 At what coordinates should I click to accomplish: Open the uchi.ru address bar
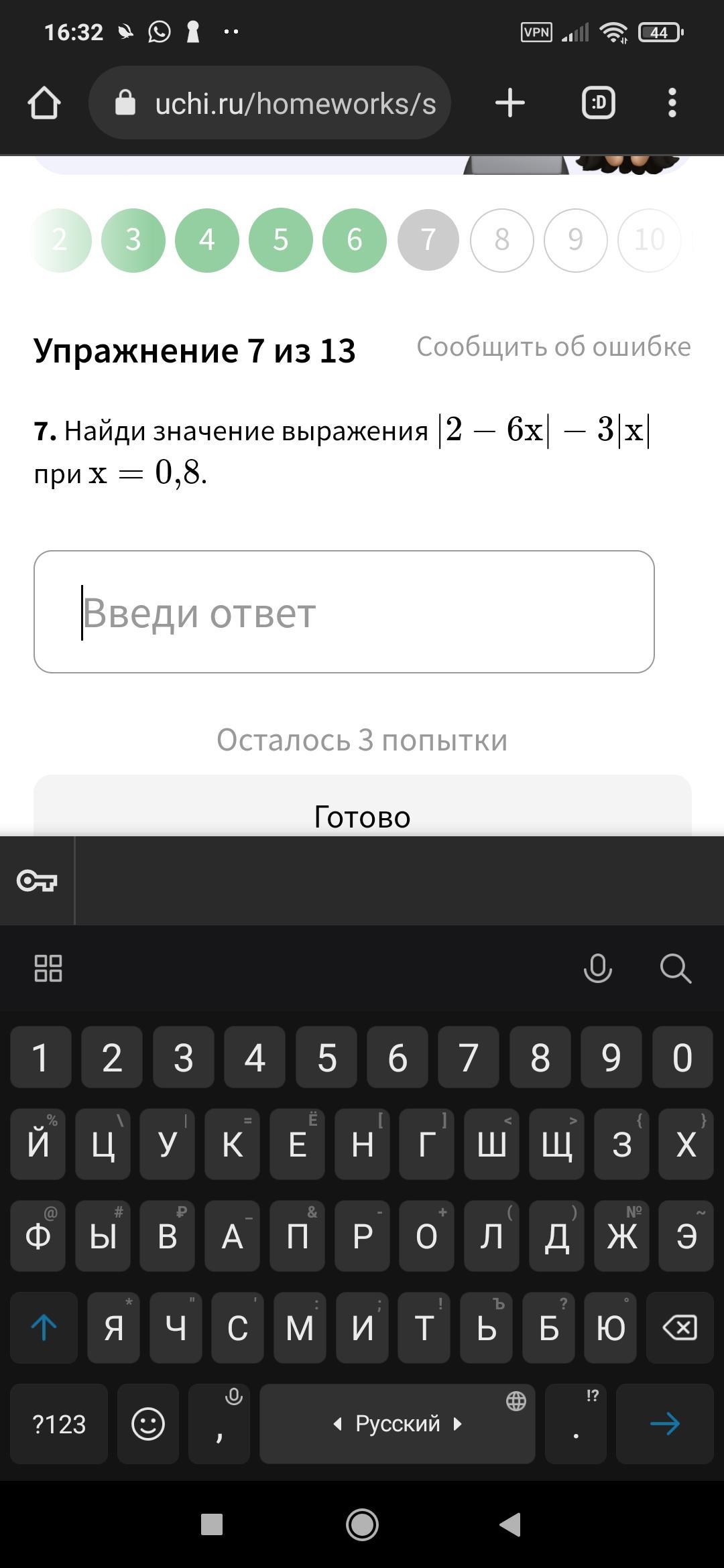[269, 103]
